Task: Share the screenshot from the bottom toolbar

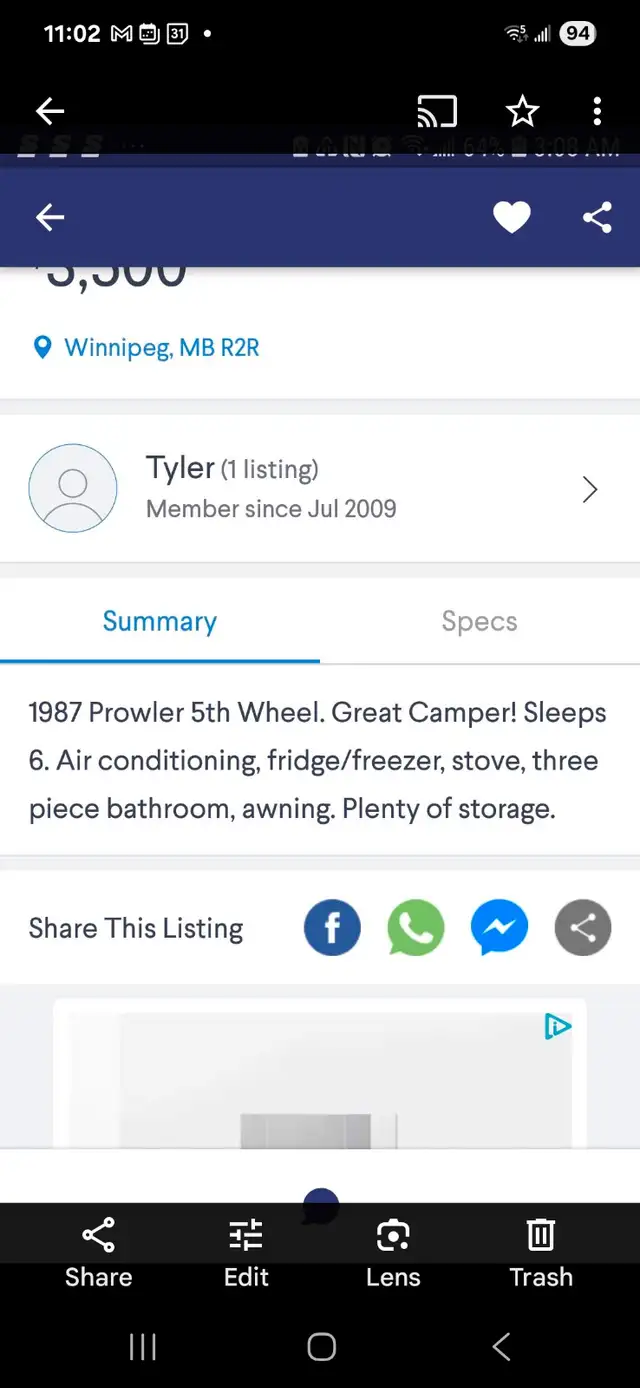Action: coord(98,1253)
